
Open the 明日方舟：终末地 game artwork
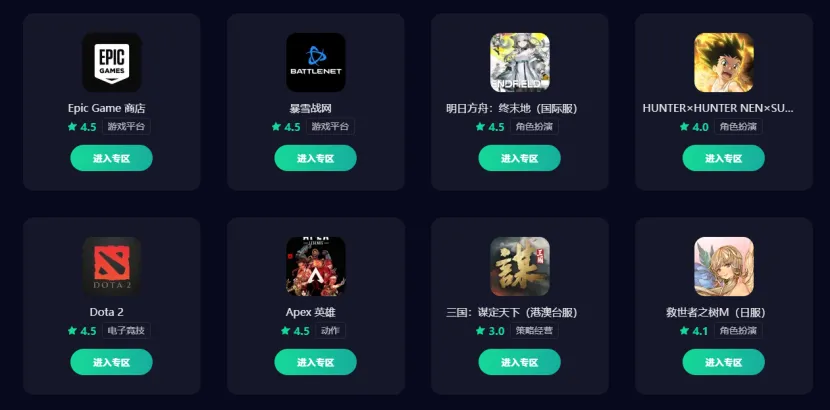(519, 63)
